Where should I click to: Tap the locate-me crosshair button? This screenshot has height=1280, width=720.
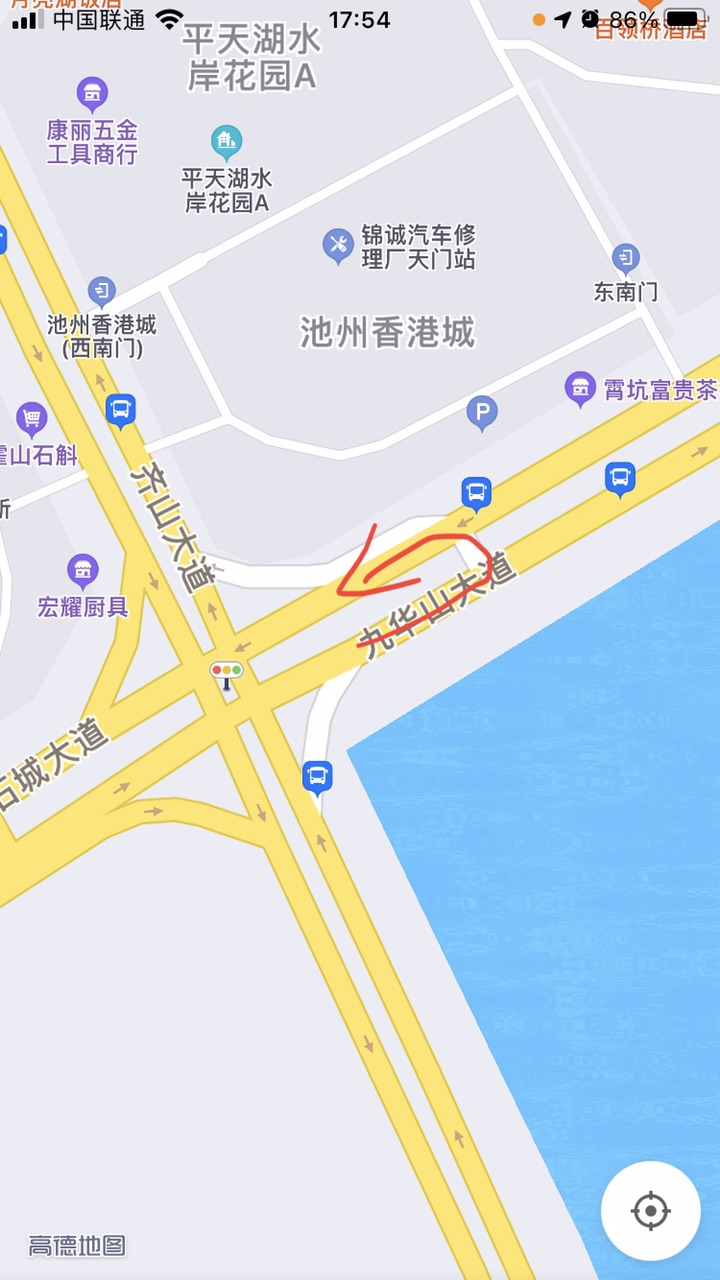tap(650, 1211)
